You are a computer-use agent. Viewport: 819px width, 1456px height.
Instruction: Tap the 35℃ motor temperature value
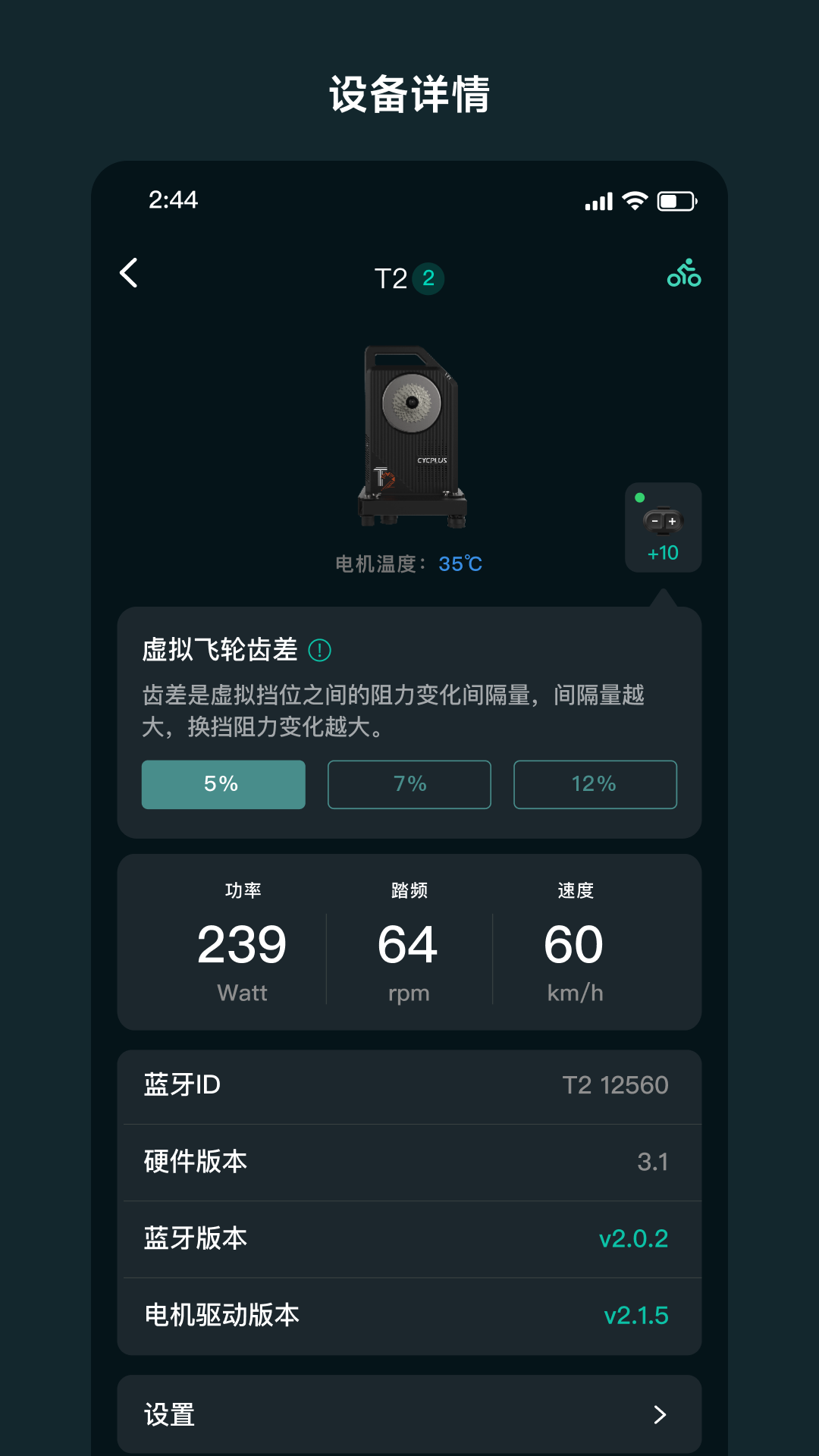pos(460,563)
